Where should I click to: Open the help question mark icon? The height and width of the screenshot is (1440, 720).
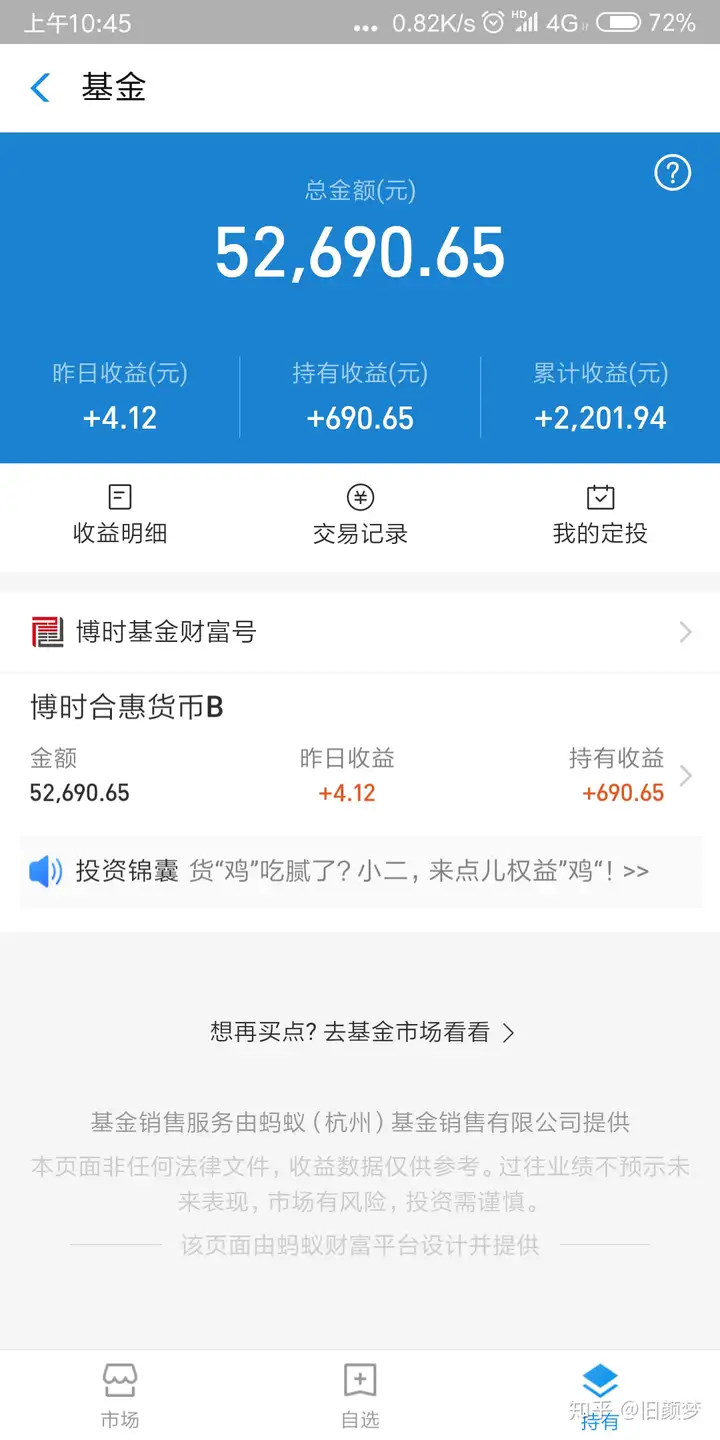672,173
